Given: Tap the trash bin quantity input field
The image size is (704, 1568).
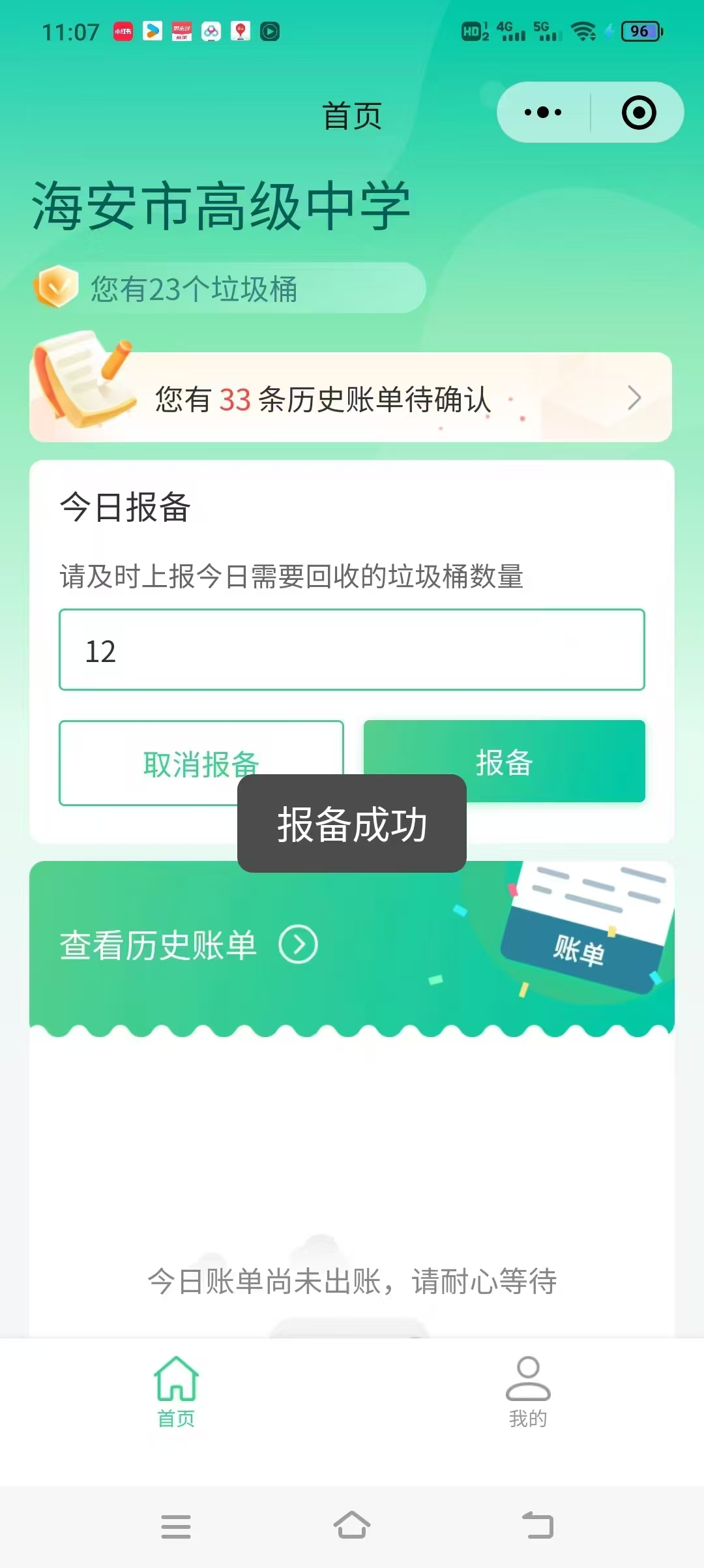Looking at the screenshot, I should (351, 650).
